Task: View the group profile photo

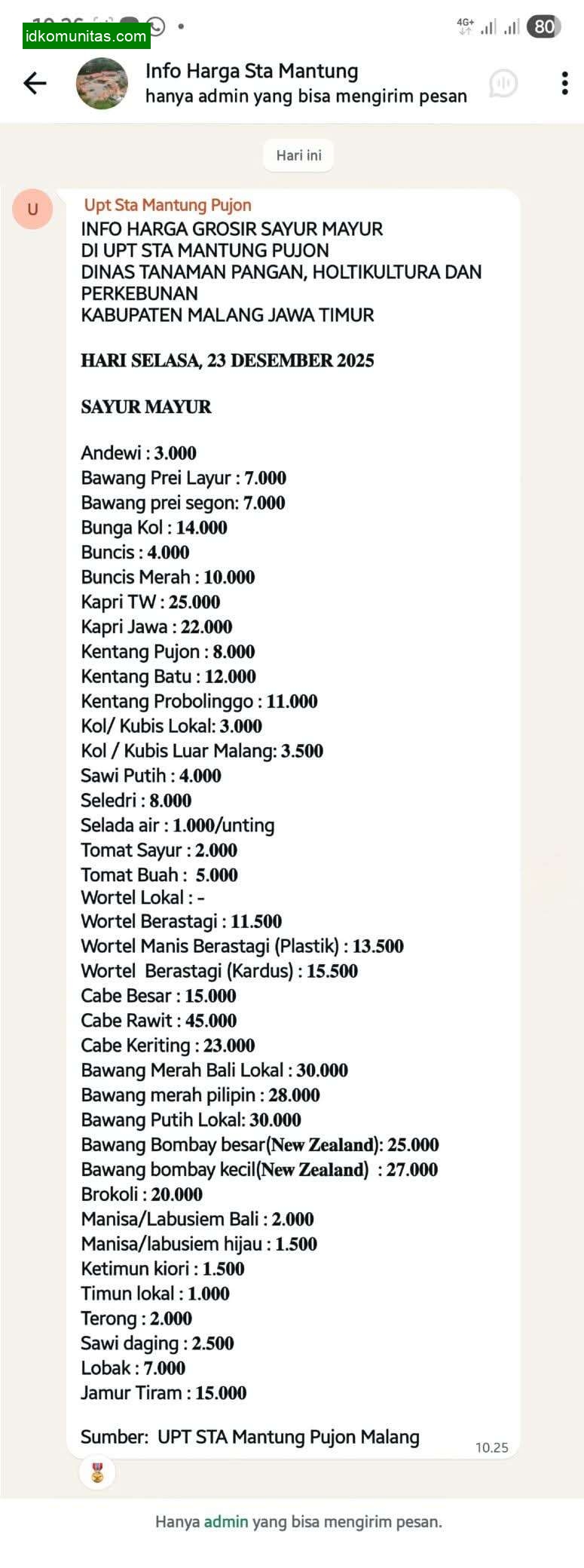Action: [x=102, y=83]
